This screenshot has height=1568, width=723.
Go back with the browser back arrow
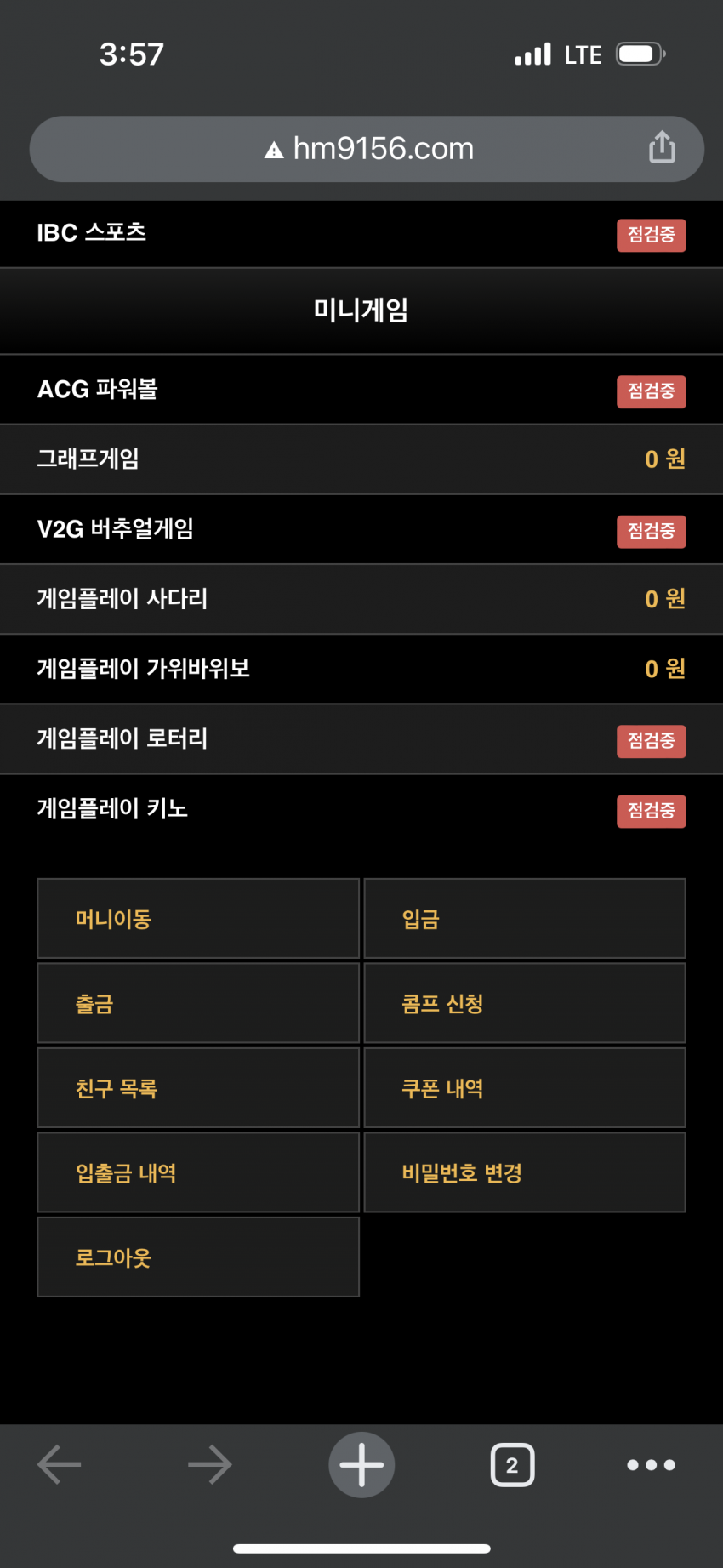click(x=60, y=1464)
